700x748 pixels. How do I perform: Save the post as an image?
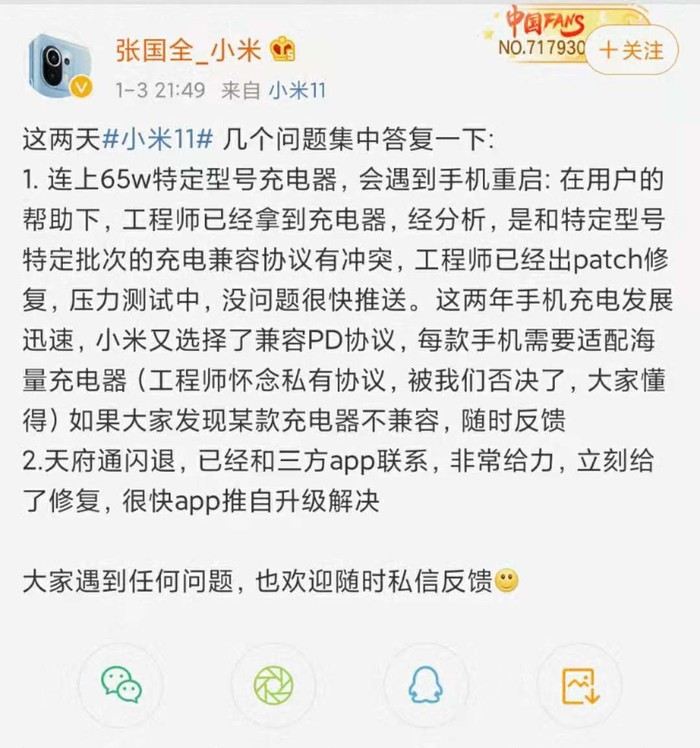tap(580, 685)
